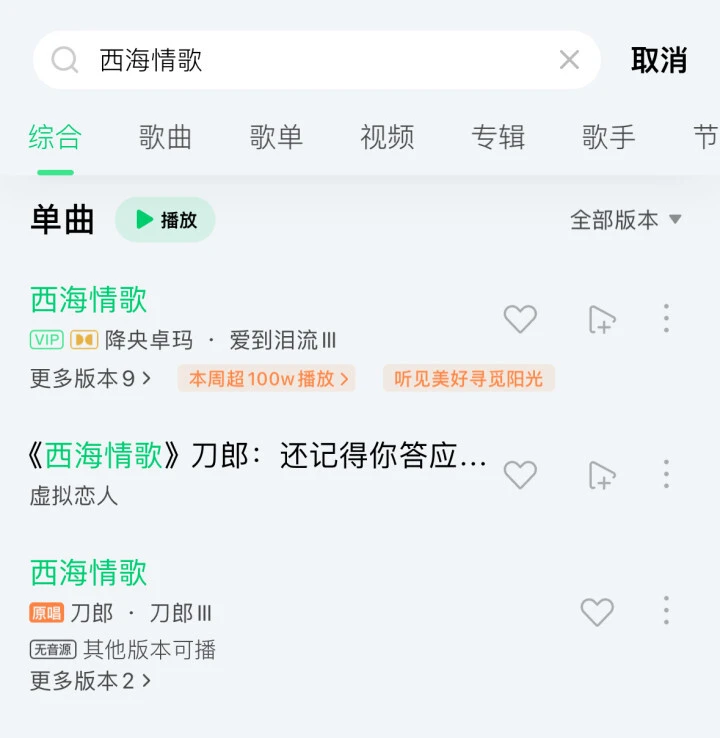Tap the search field with 西海情歌

pos(300,60)
